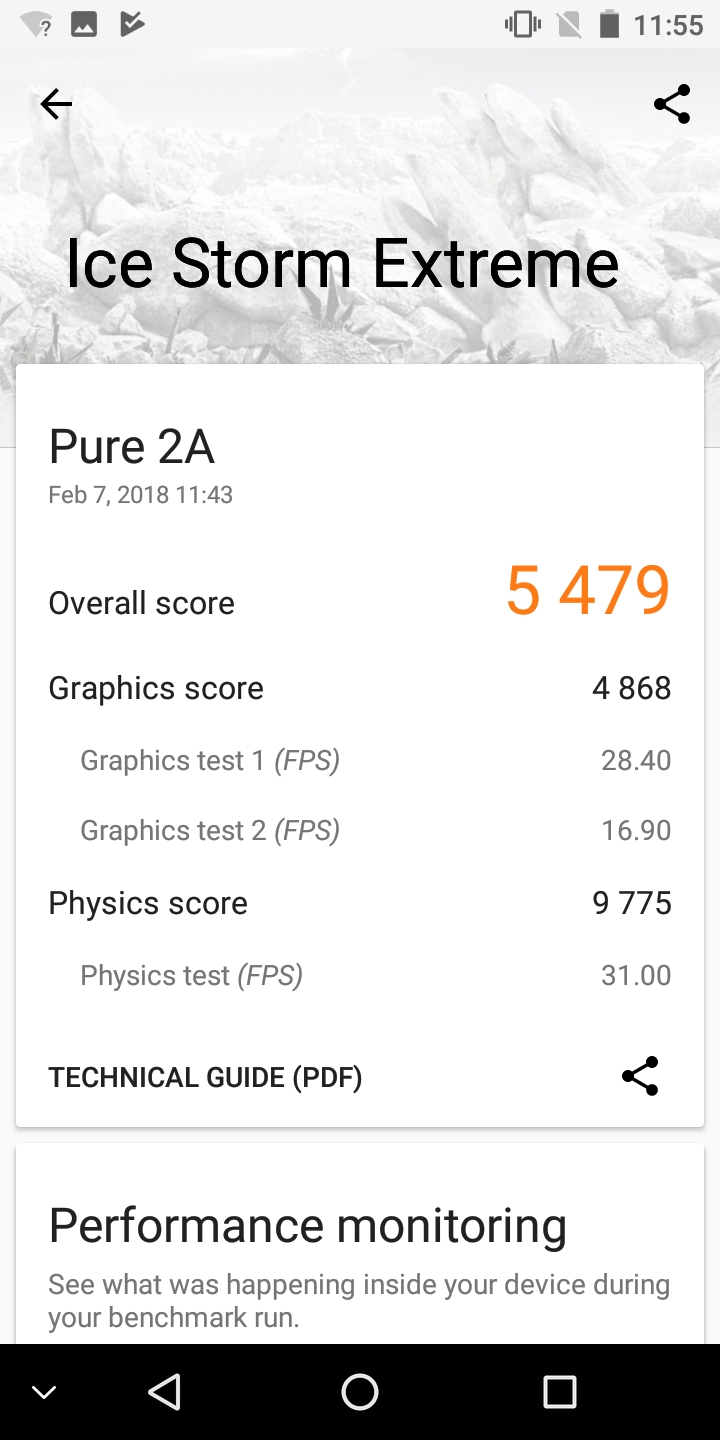Hide the navigation bar with the chevron

pyautogui.click(x=44, y=1392)
